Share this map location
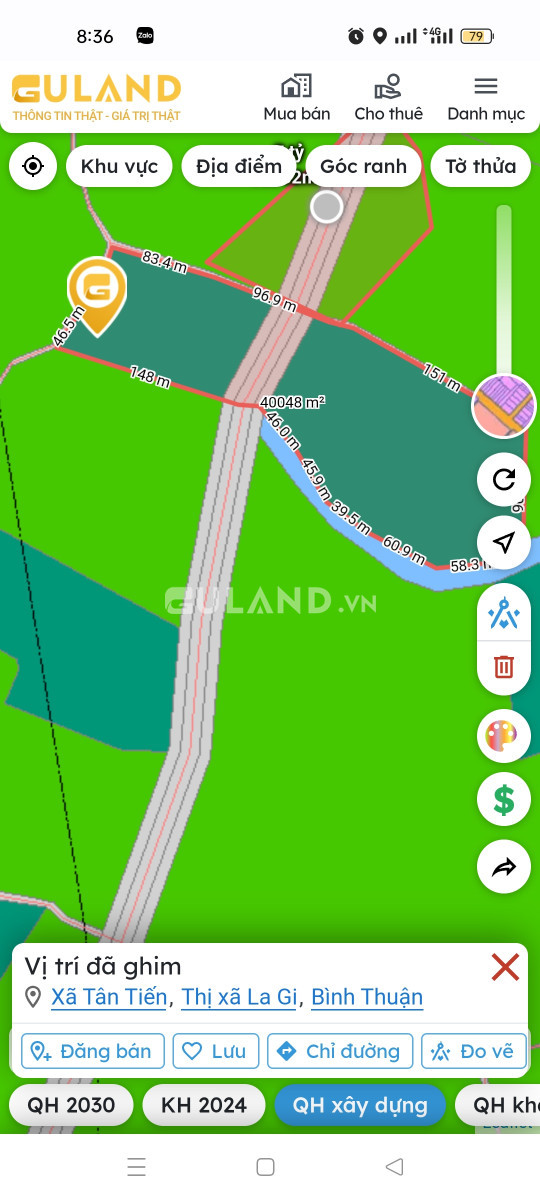The height and width of the screenshot is (1200, 540). (504, 868)
